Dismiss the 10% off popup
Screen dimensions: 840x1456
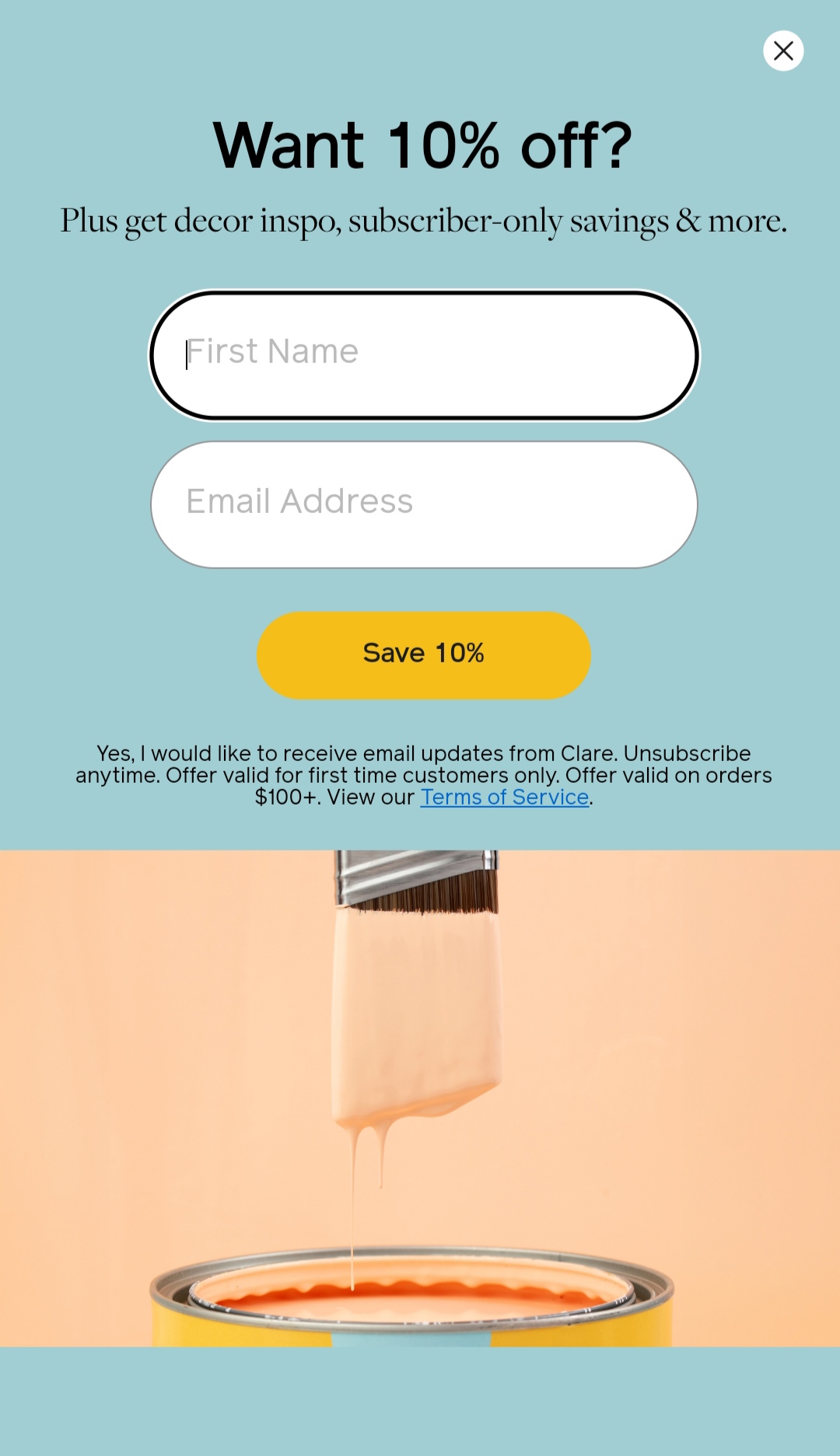(x=783, y=51)
